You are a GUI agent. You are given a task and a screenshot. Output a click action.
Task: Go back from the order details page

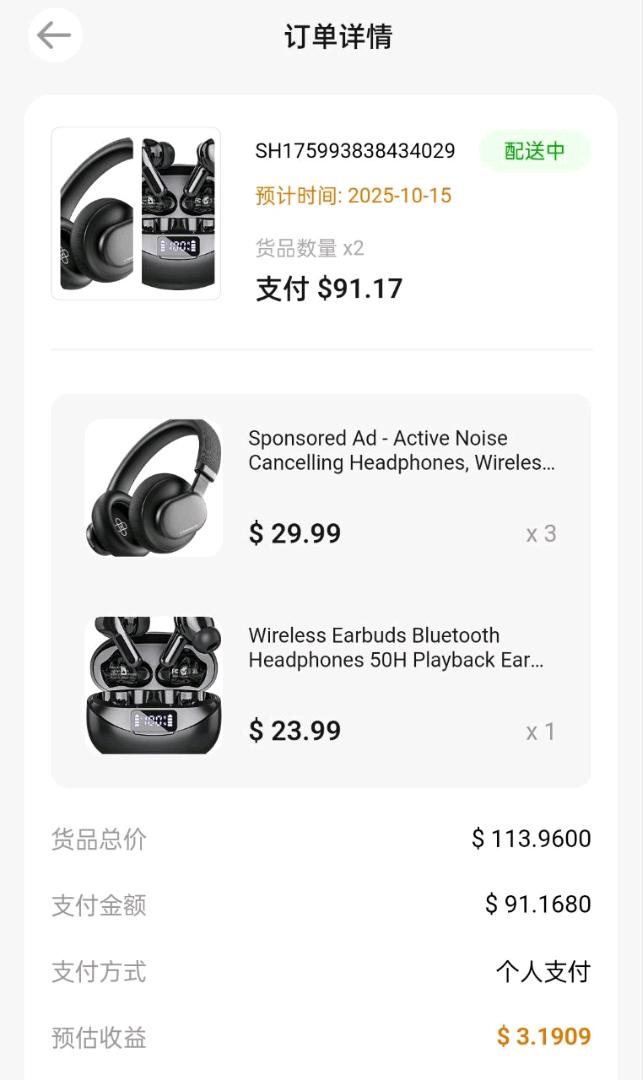tap(54, 36)
